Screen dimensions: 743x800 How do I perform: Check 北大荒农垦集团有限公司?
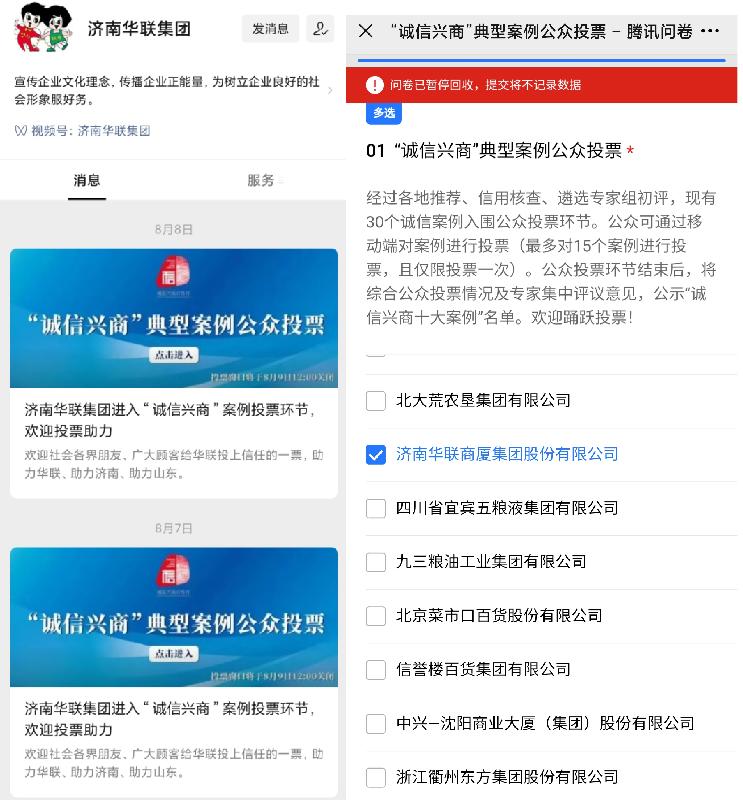click(x=376, y=401)
